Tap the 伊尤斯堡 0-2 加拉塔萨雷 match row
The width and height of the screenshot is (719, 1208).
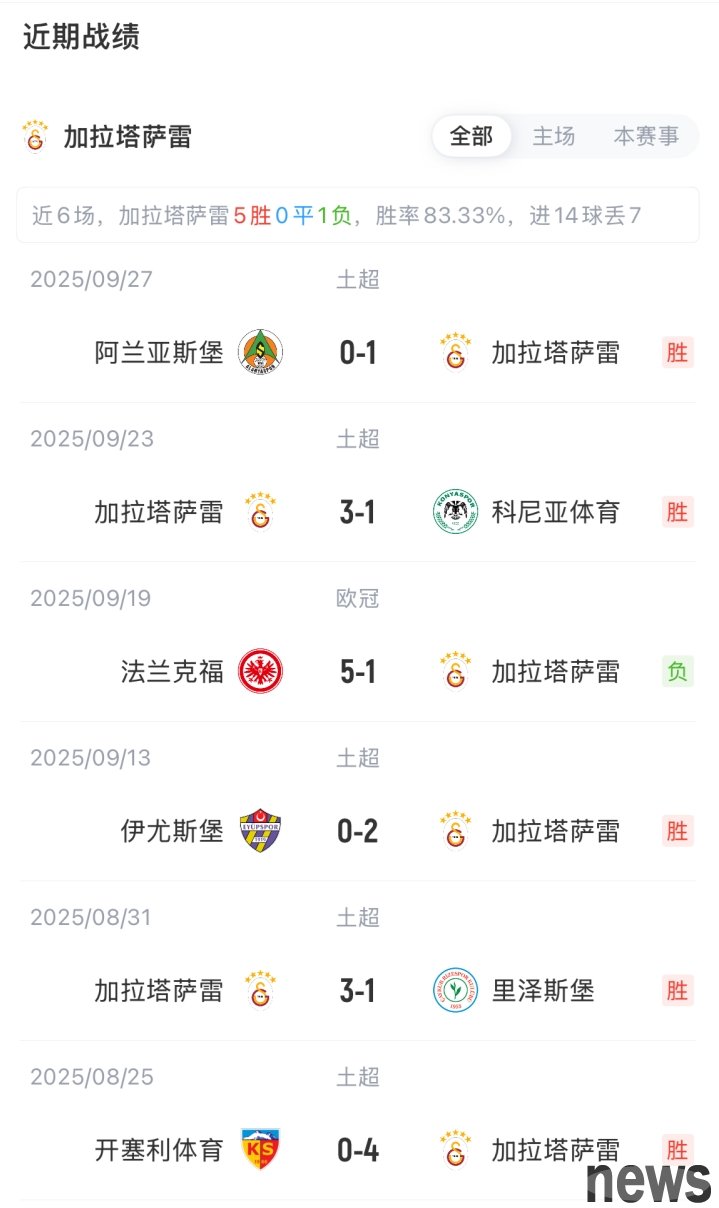358,831
